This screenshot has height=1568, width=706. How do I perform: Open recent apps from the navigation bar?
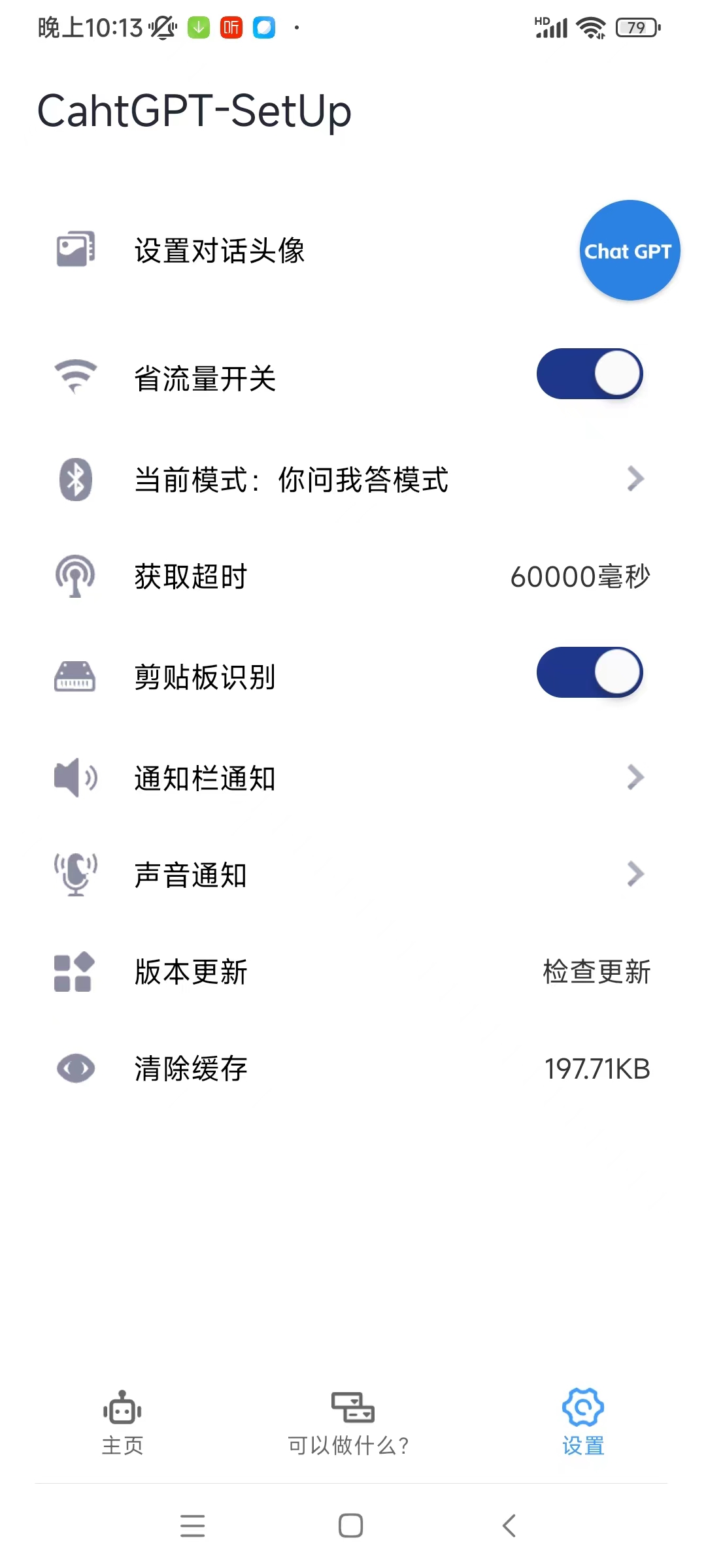pos(193,1526)
